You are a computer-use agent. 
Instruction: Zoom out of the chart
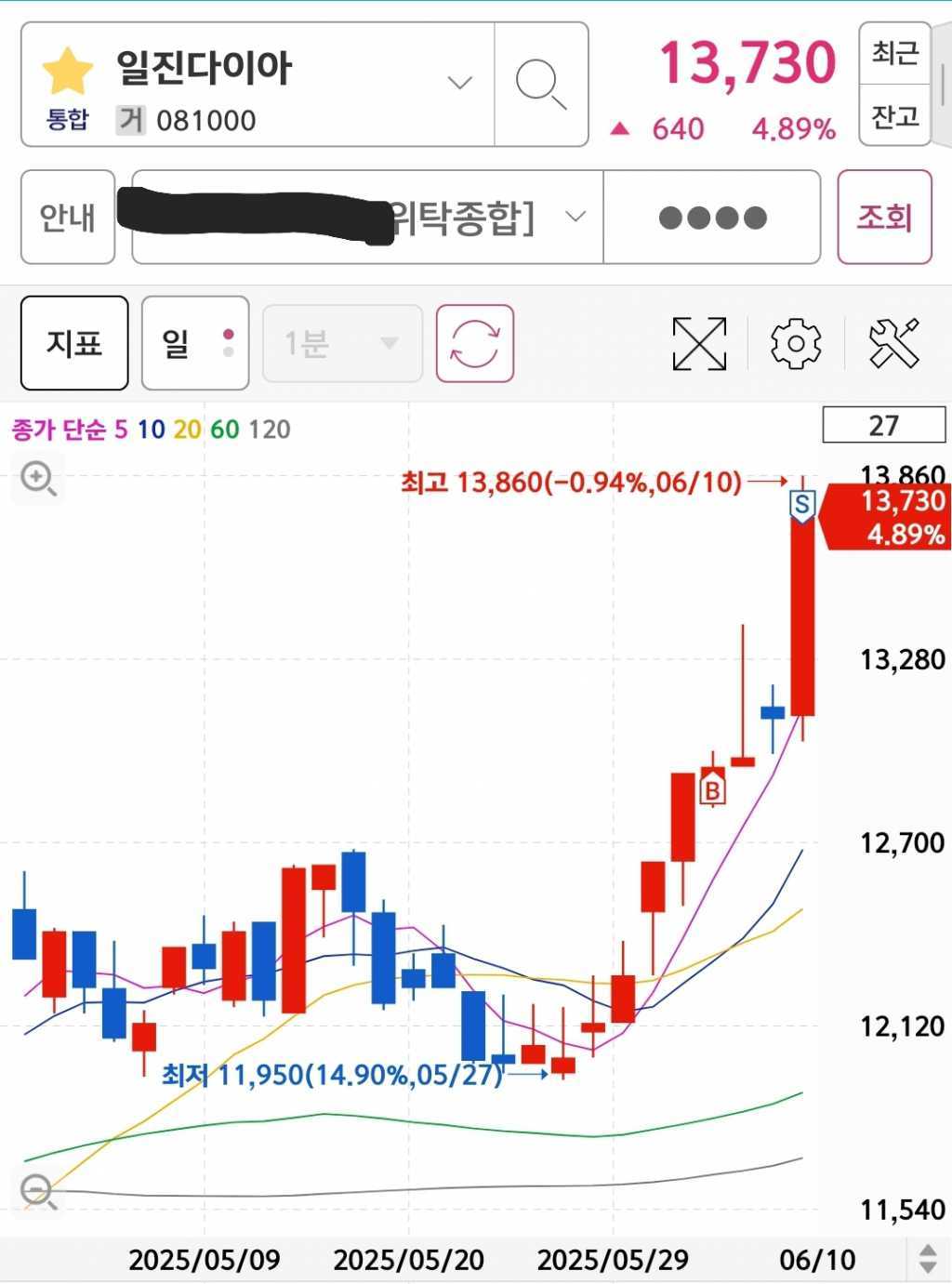[x=38, y=1190]
